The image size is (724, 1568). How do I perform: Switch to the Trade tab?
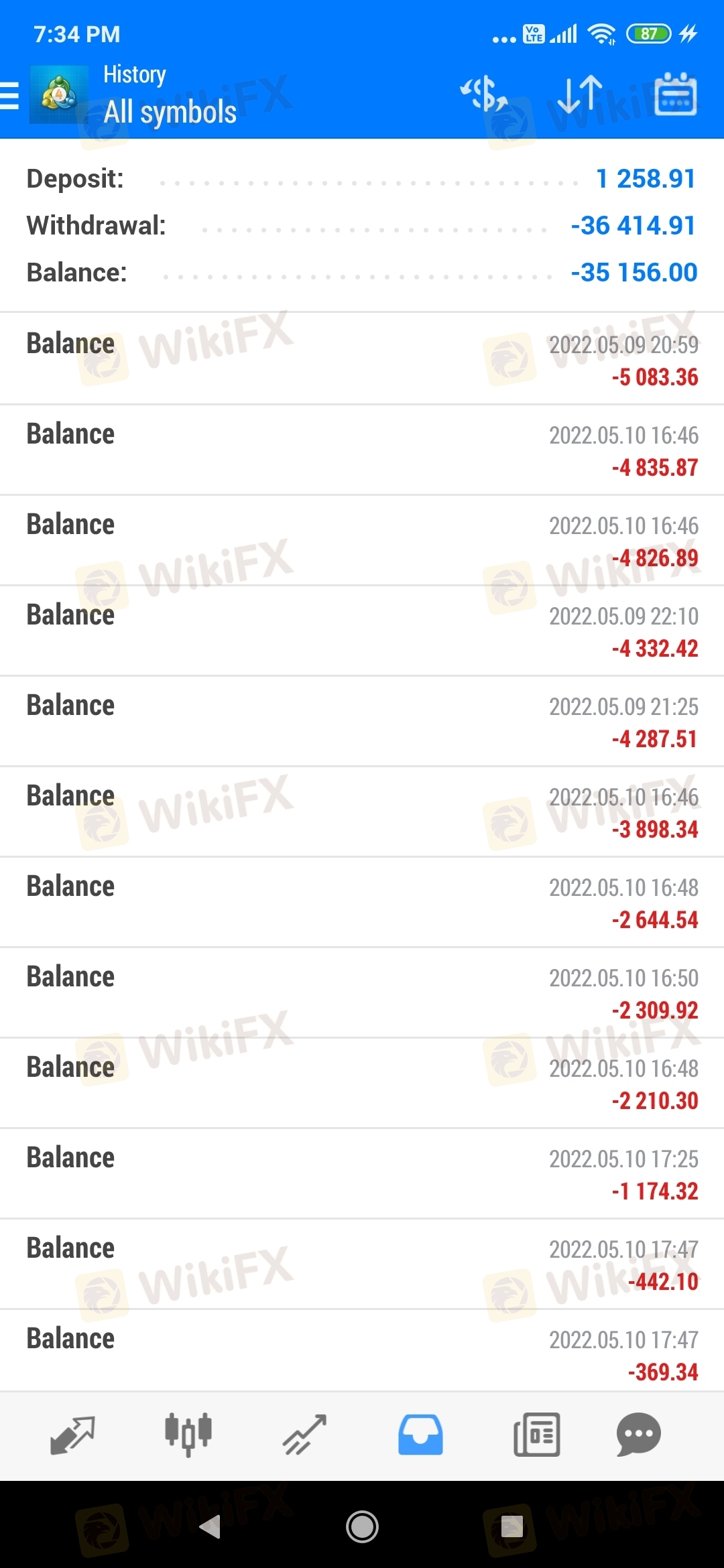[304, 1435]
